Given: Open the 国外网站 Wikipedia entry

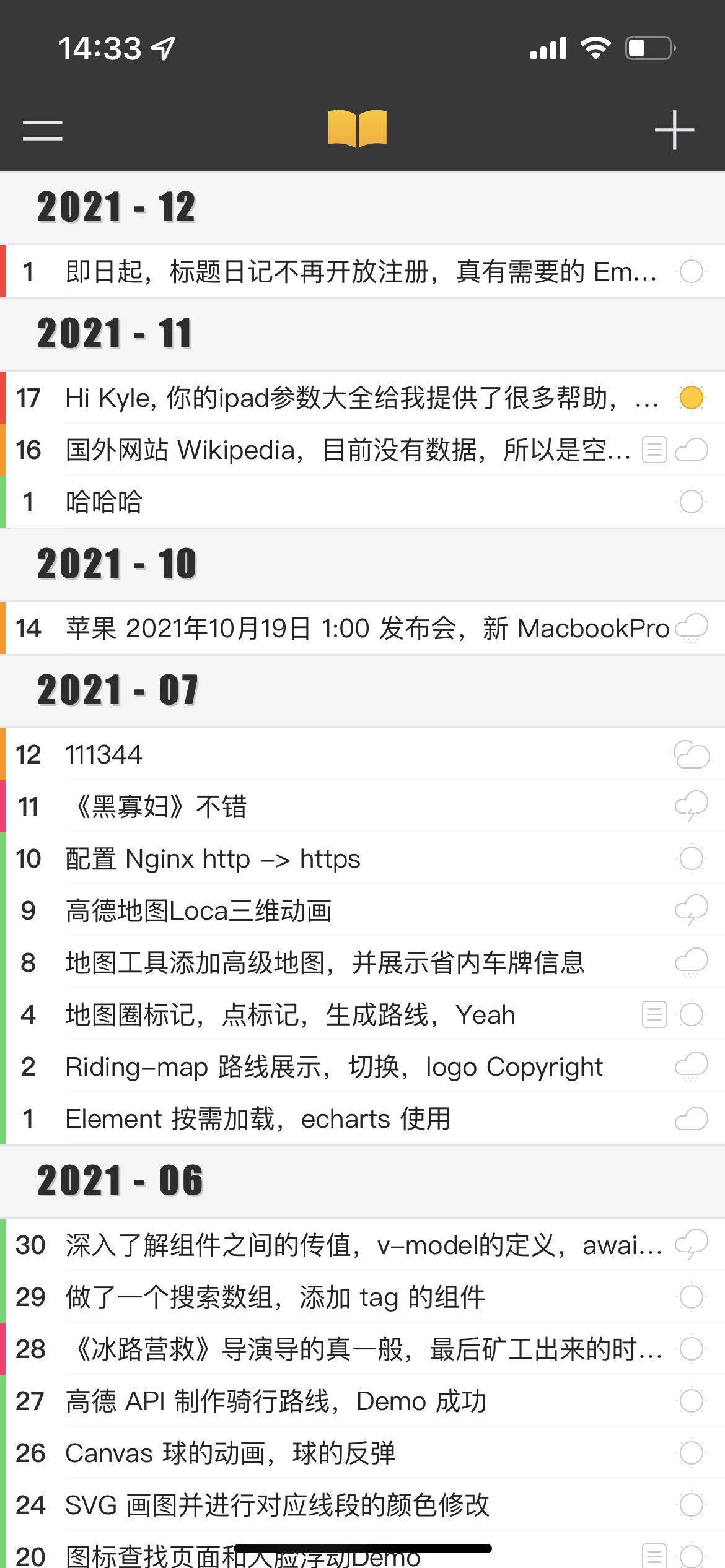Looking at the screenshot, I should (347, 450).
